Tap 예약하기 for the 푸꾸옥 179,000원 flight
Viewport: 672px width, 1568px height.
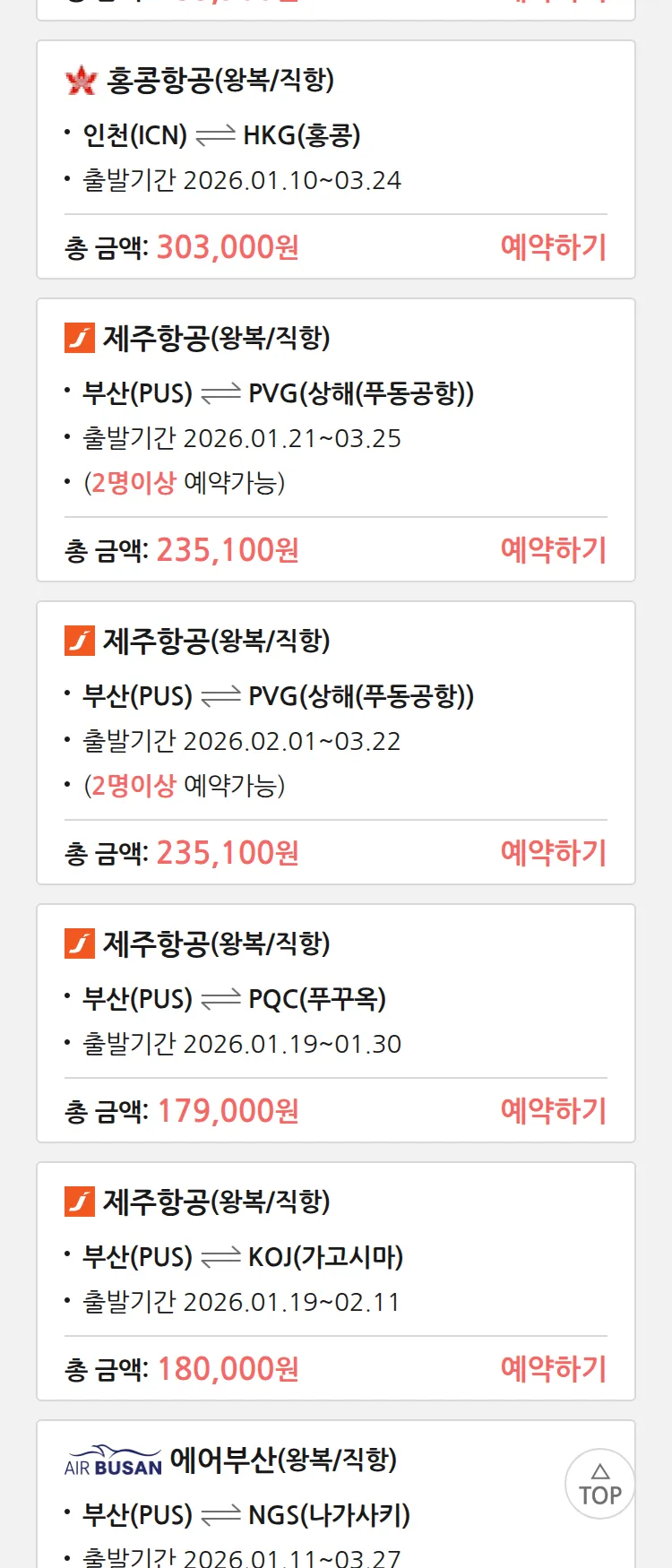(x=553, y=1110)
